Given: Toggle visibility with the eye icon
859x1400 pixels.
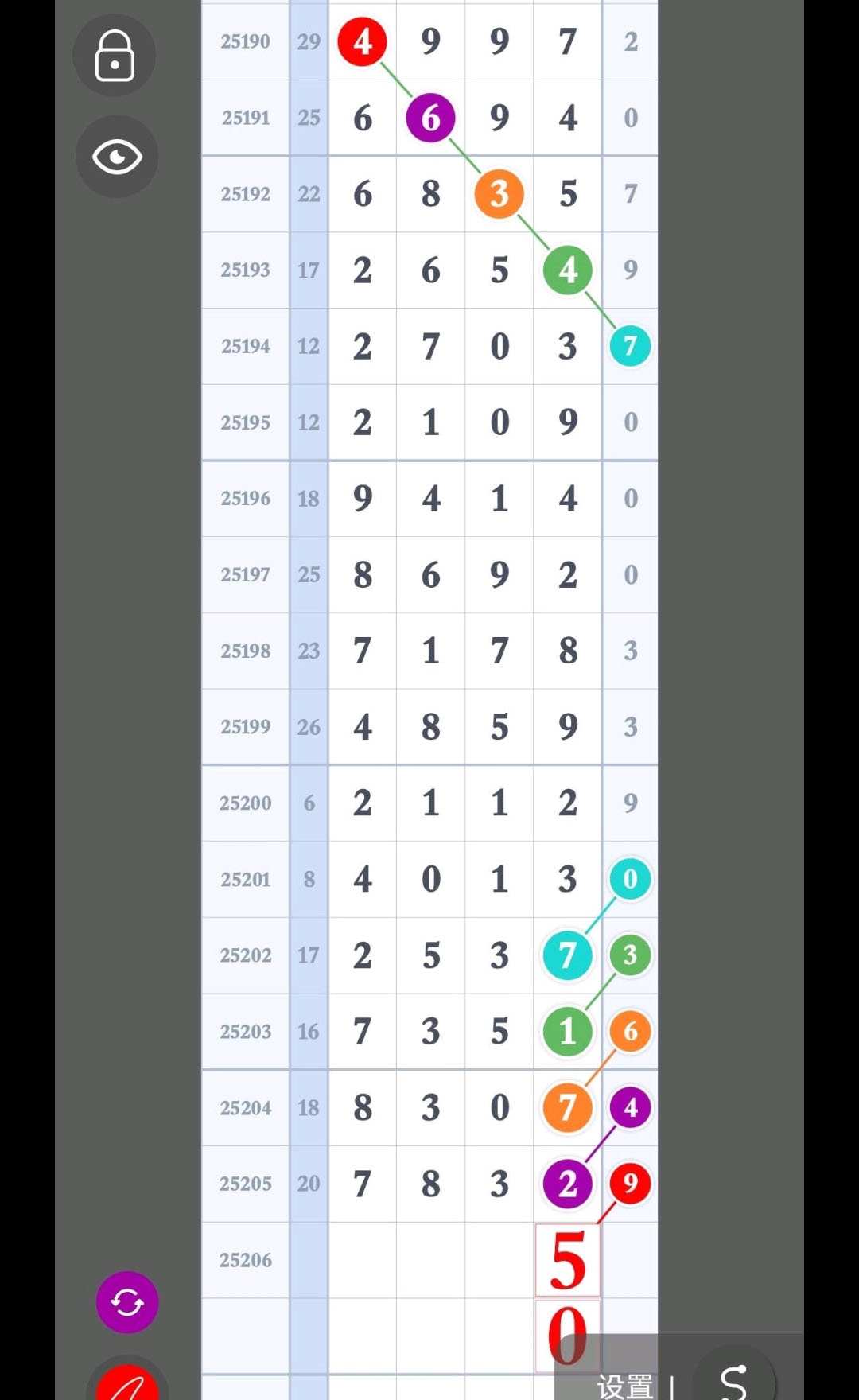Looking at the screenshot, I should (117, 157).
